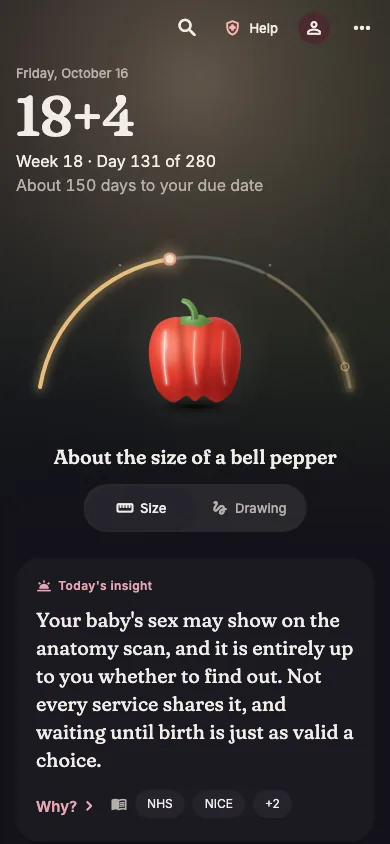Show the +2 additional sources
Image resolution: width=390 pixels, height=844 pixels.
272,804
